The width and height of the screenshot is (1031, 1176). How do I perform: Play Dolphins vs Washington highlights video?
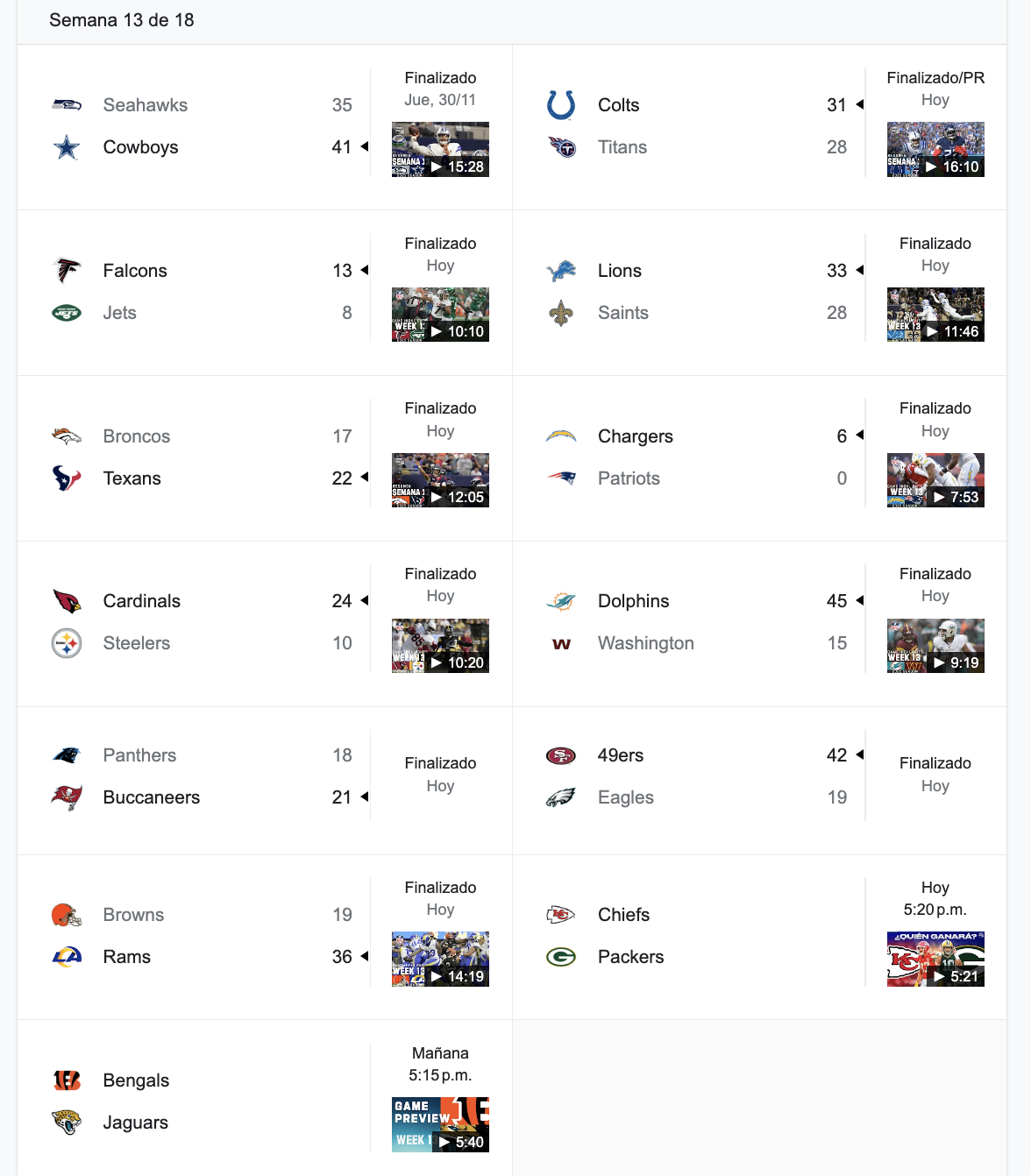pos(935,646)
